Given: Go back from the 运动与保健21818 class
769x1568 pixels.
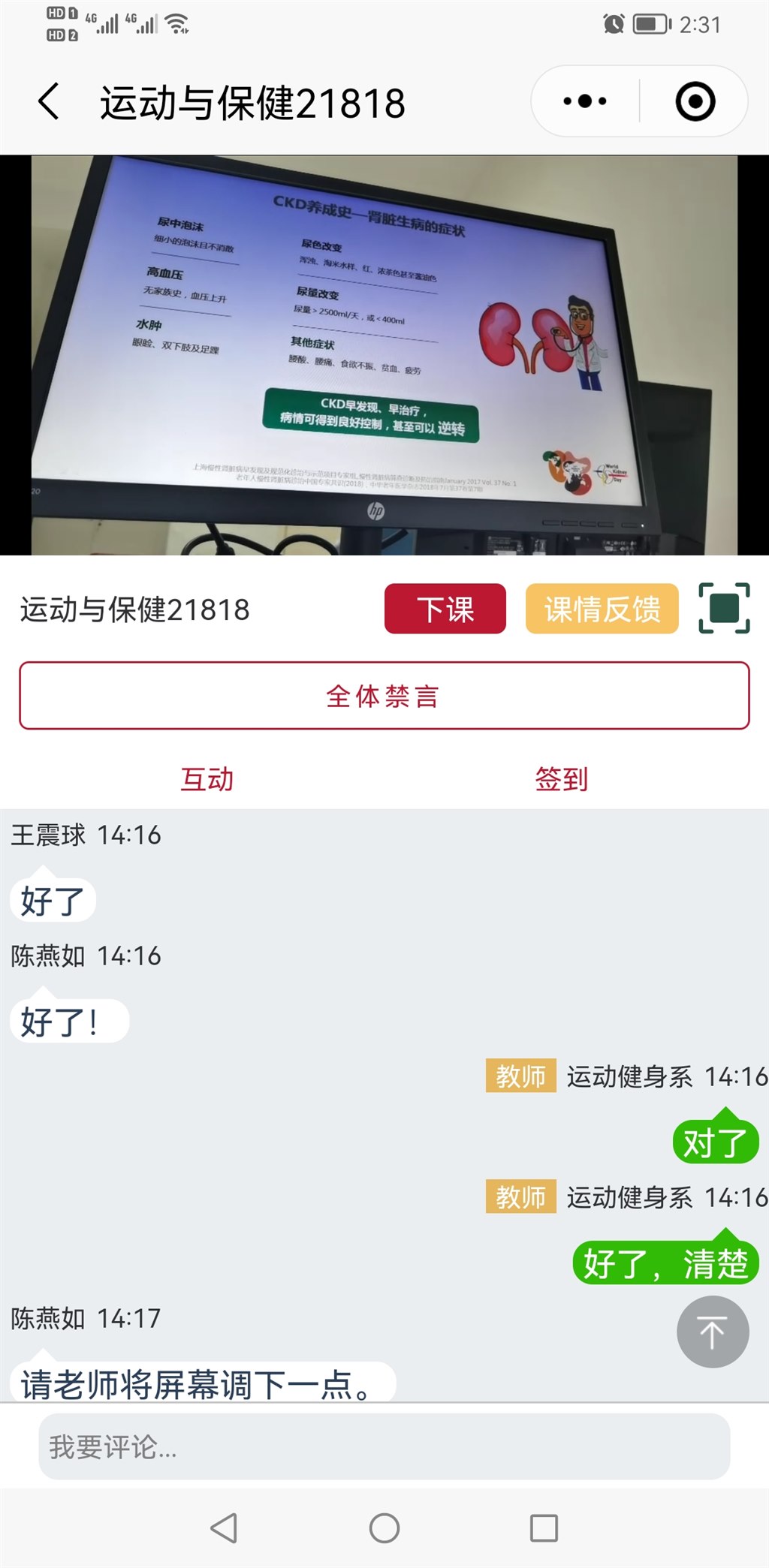Looking at the screenshot, I should (50, 102).
